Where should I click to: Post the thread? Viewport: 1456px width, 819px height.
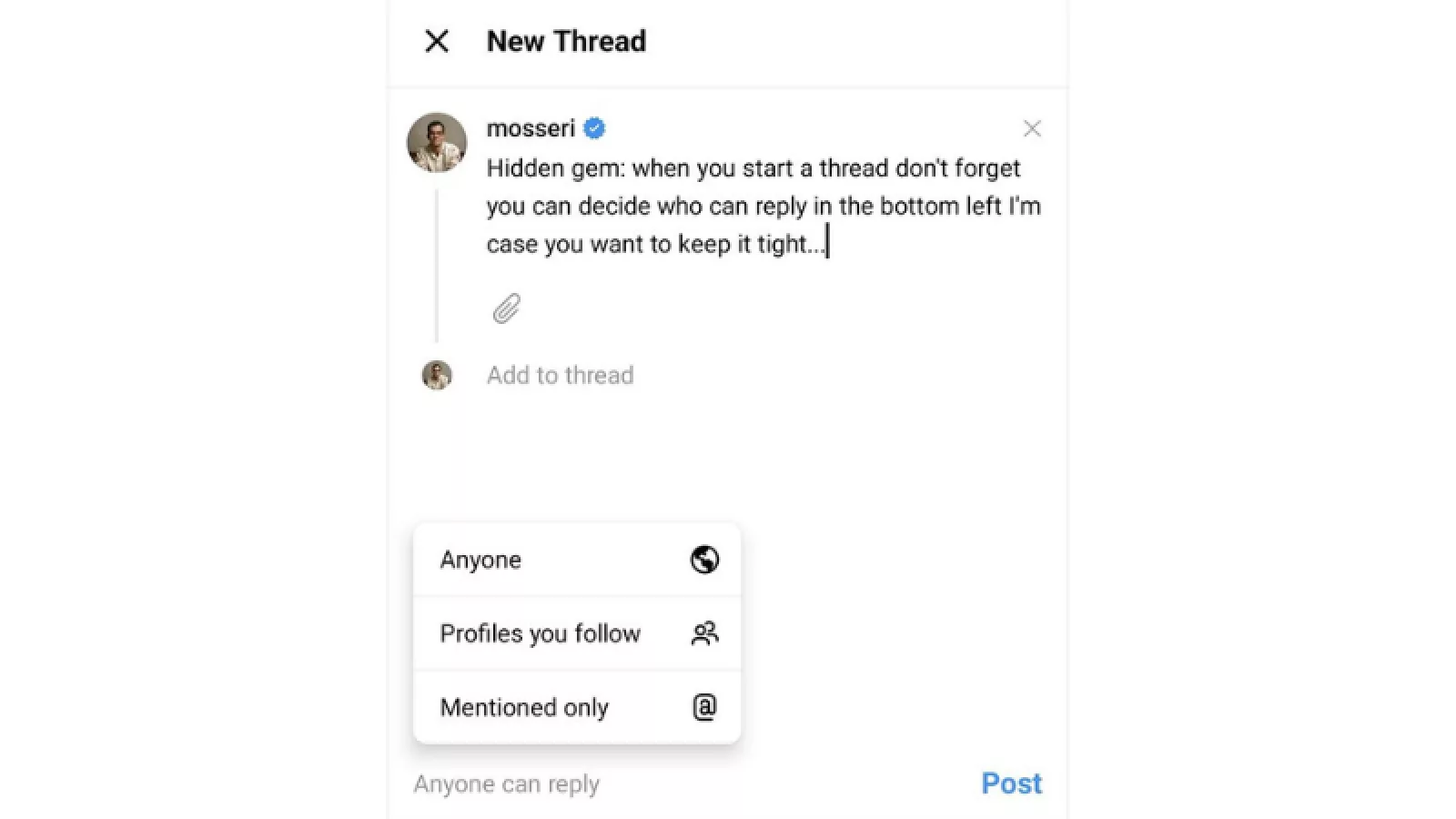pyautogui.click(x=1011, y=784)
